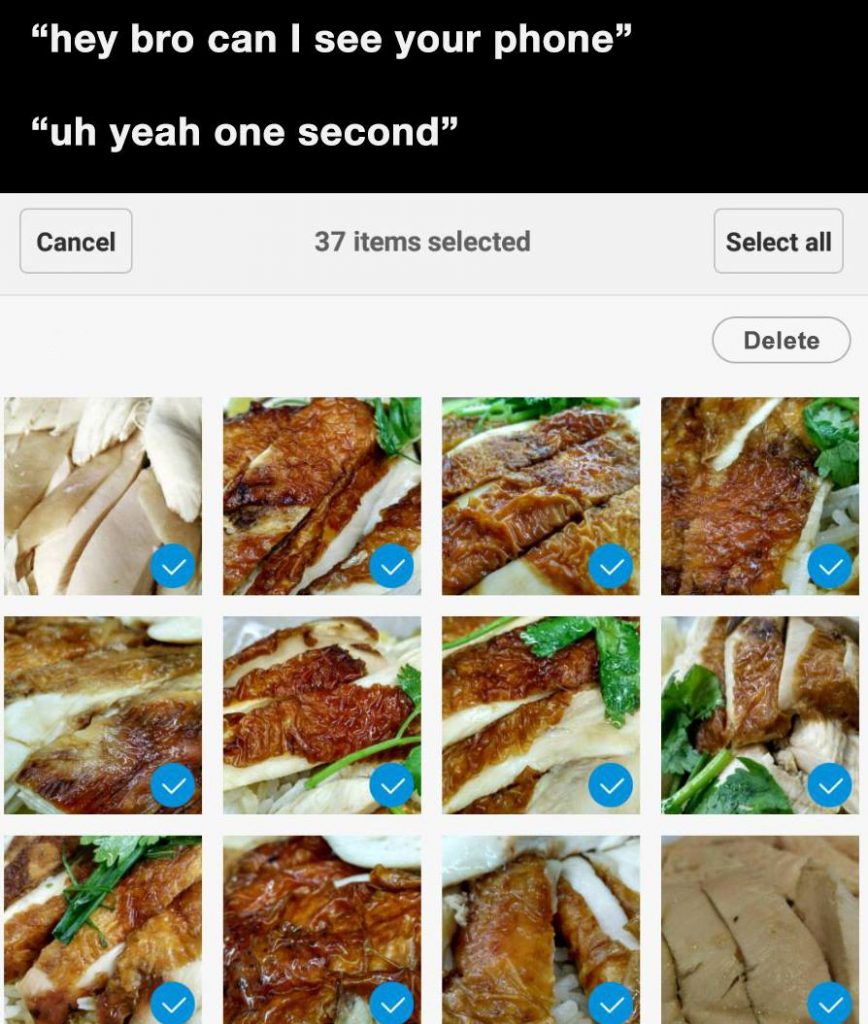Tap the selection badge on the bottom-left chicken photo

point(172,1005)
